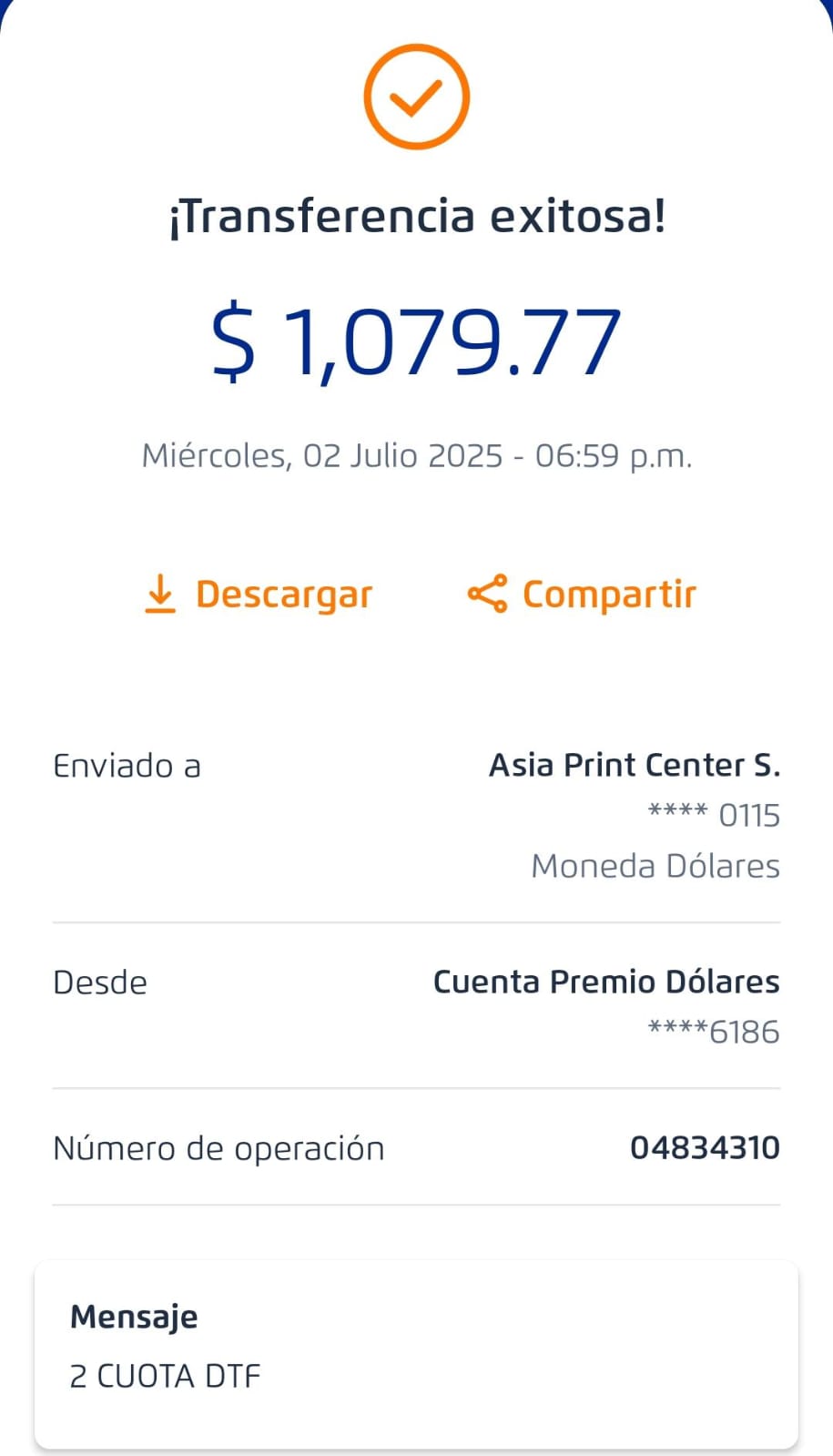Download the transfer receipt with Descargar
The height and width of the screenshot is (1456, 833).
(x=259, y=595)
